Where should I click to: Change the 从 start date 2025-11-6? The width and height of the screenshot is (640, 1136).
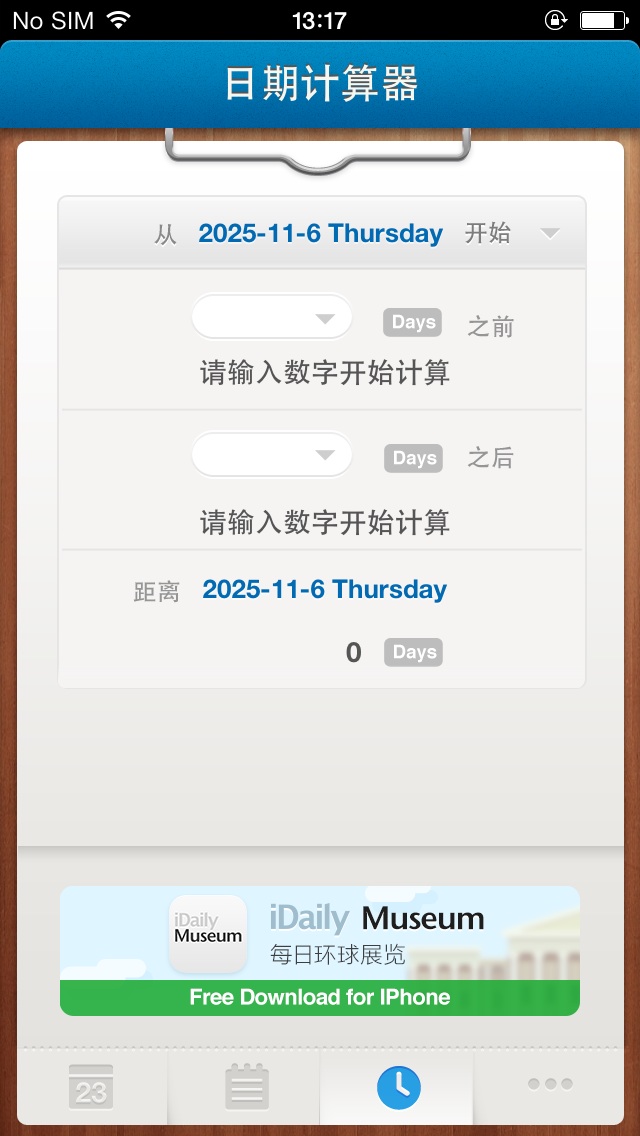pyautogui.click(x=320, y=234)
